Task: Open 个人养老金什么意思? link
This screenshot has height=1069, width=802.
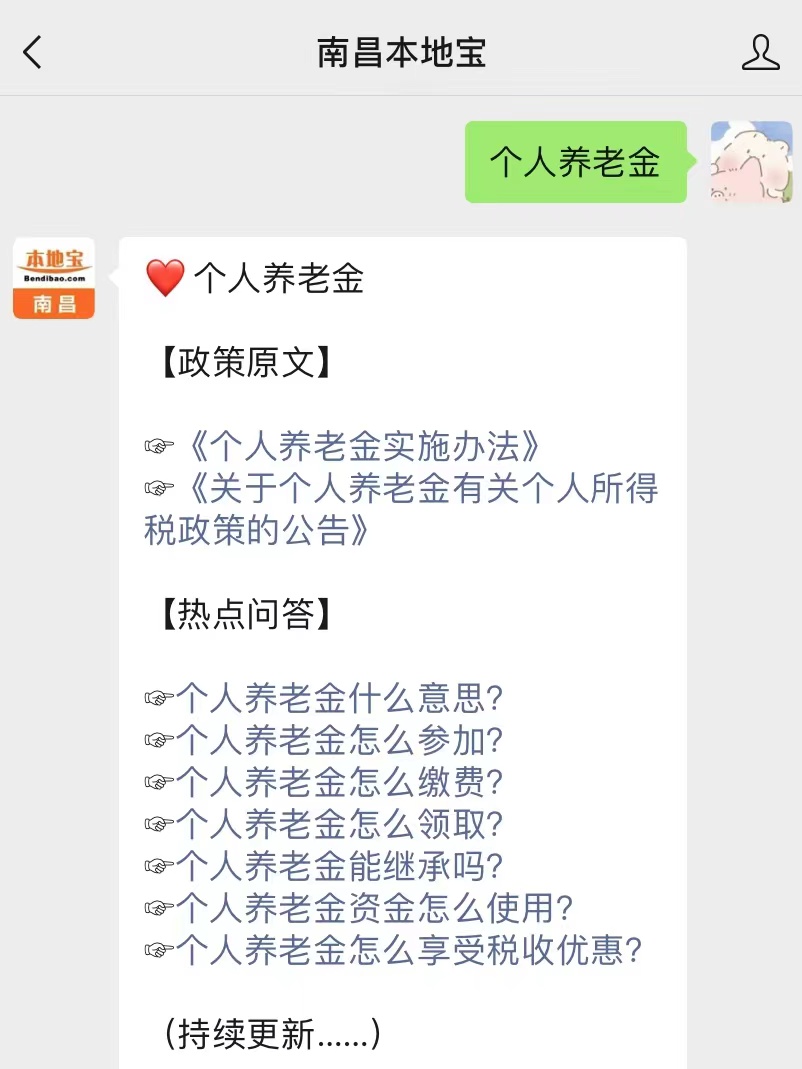Action: [x=340, y=698]
